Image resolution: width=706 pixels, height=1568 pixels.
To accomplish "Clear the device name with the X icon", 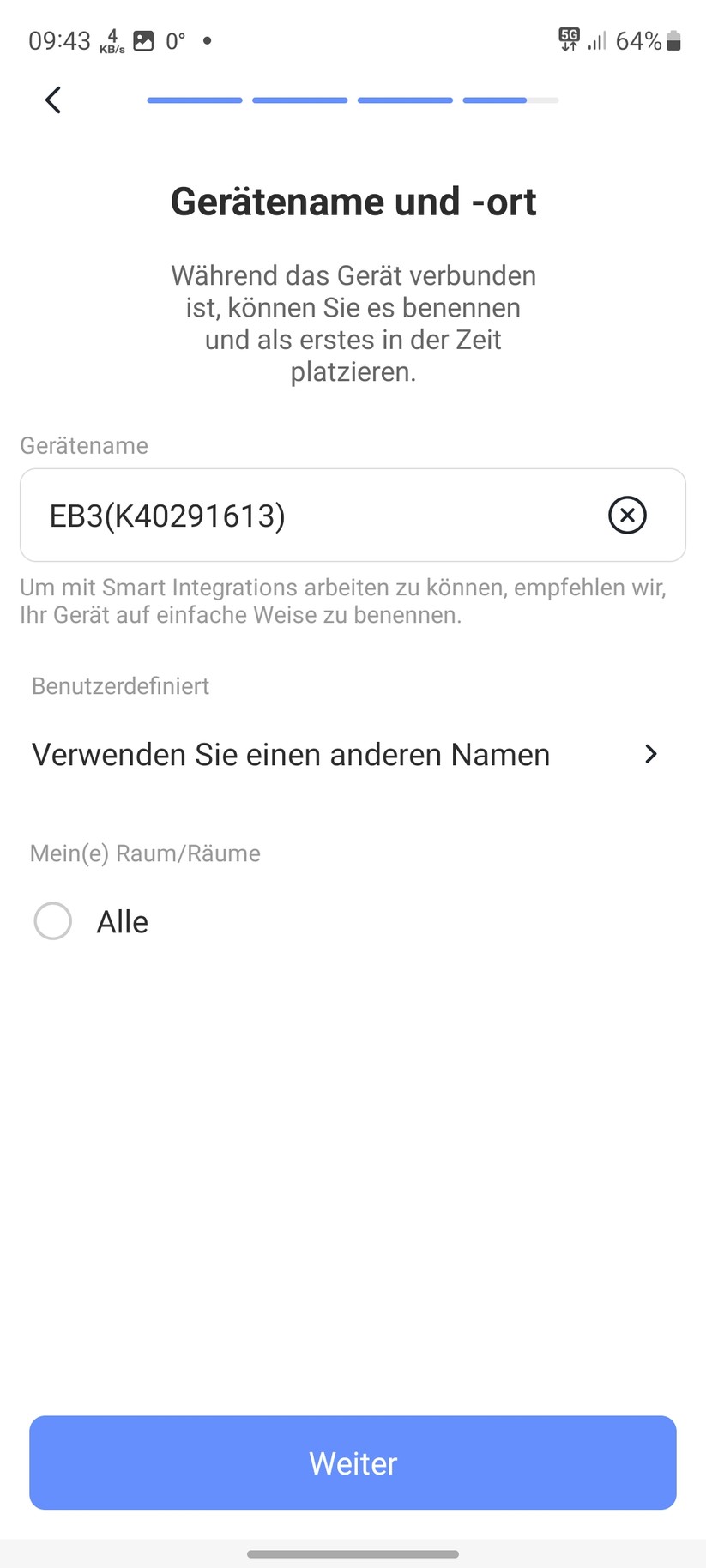I will (x=626, y=515).
